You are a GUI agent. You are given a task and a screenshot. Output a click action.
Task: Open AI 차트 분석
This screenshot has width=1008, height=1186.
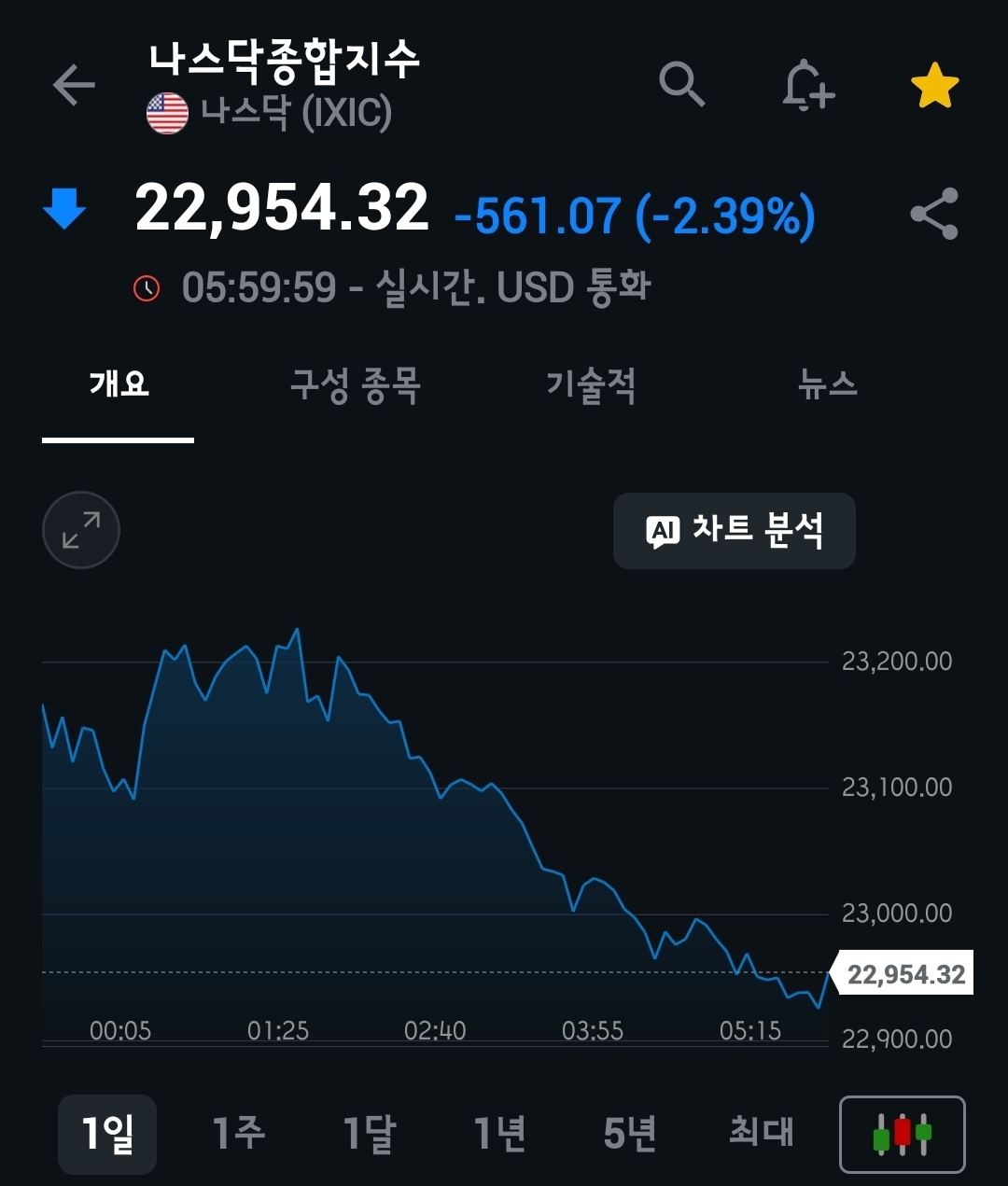tap(735, 531)
